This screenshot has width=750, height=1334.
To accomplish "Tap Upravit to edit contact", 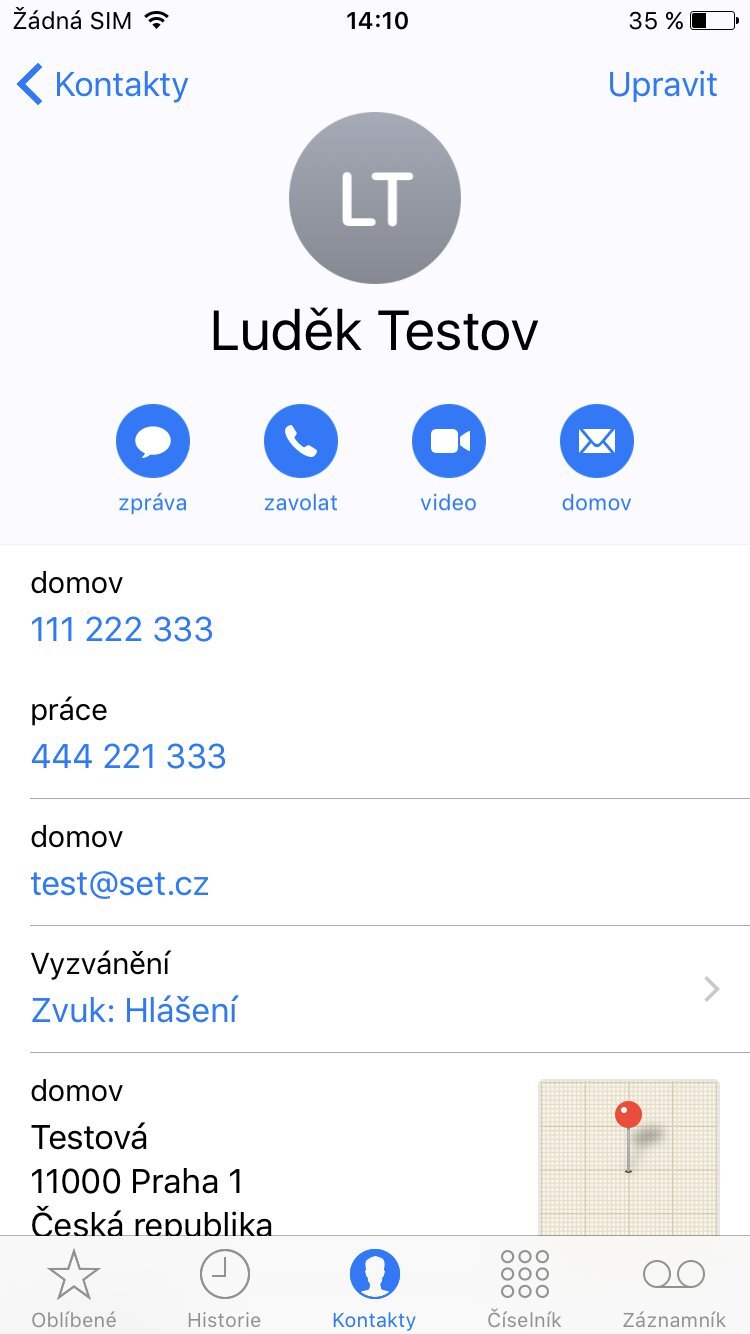I will tap(662, 85).
